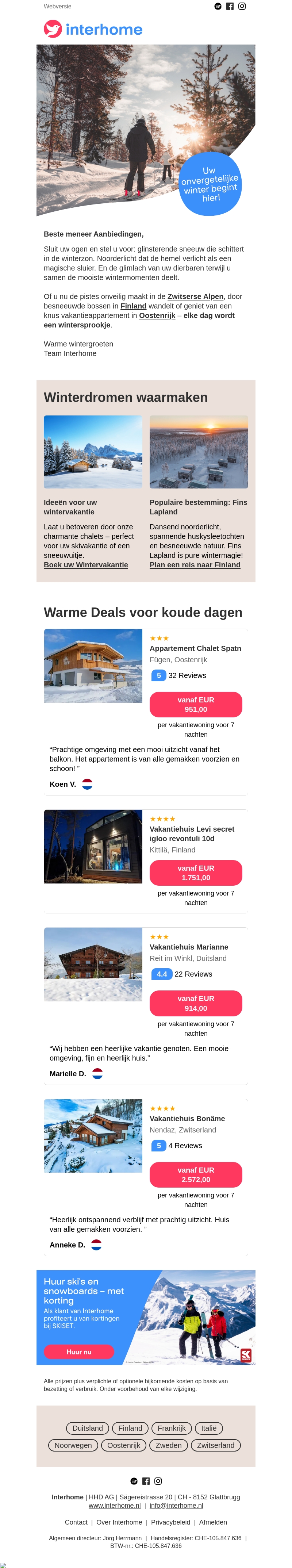Open the Italië destination chip
292x1568 pixels.
click(x=209, y=1428)
